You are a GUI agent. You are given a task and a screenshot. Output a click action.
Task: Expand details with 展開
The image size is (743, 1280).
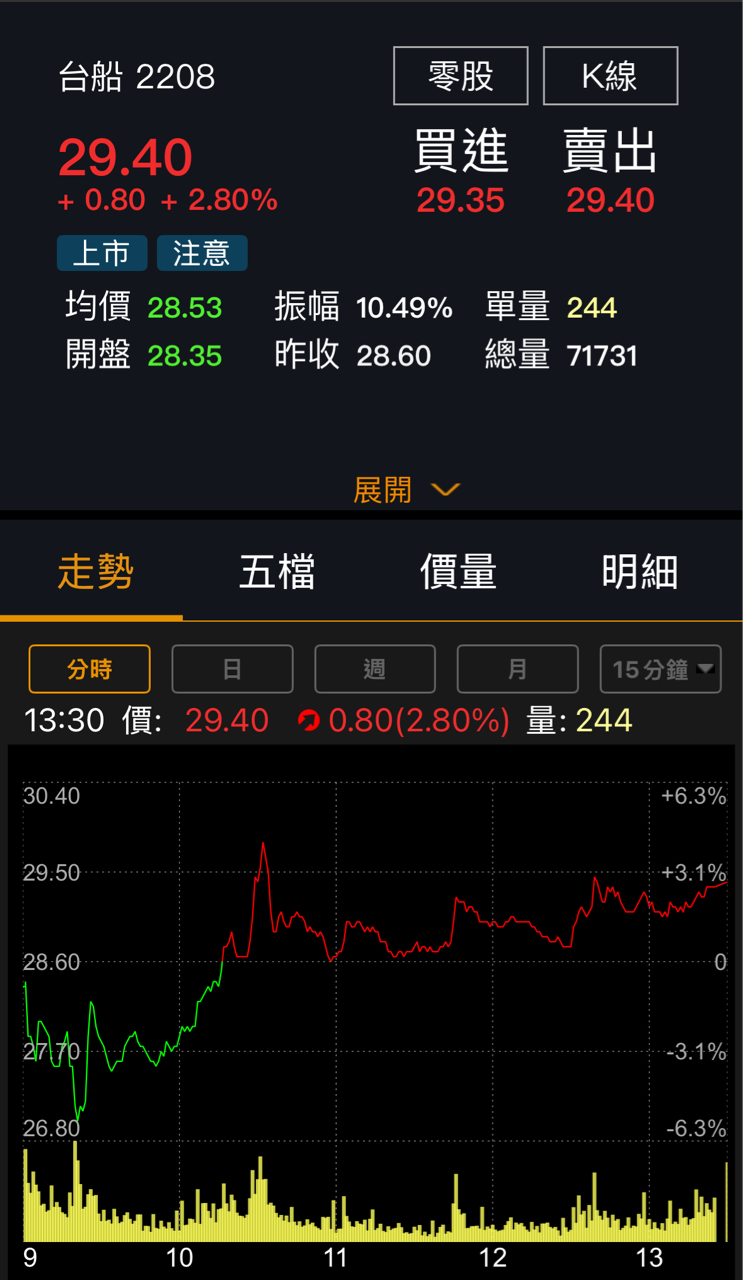[405, 490]
